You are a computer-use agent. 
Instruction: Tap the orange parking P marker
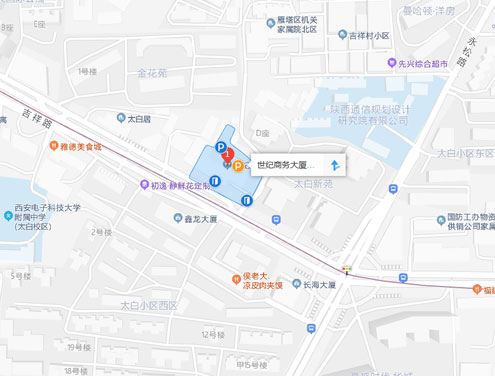[x=238, y=166]
